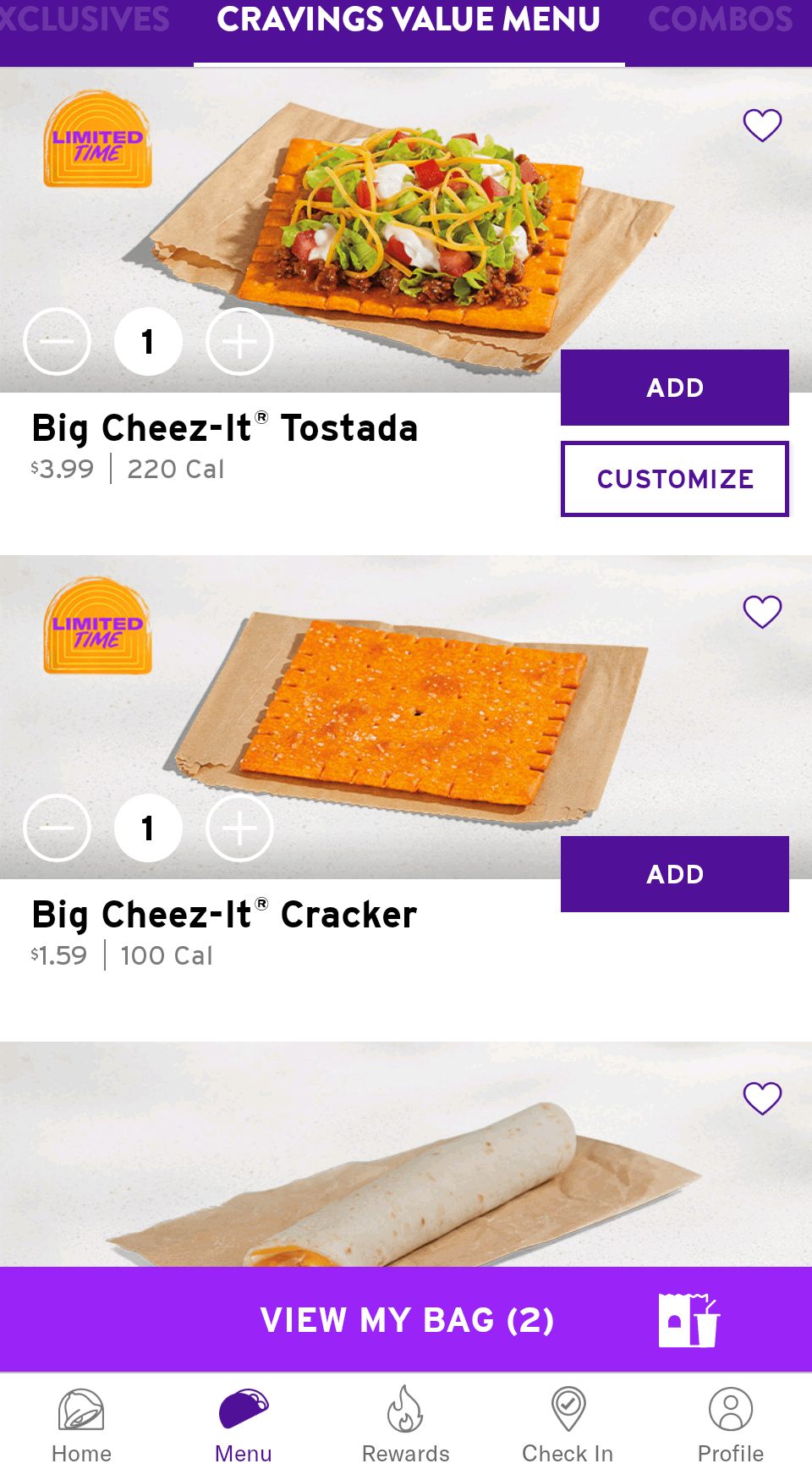Switch to the Exclusives tab
The width and height of the screenshot is (812, 1469).
tap(85, 20)
